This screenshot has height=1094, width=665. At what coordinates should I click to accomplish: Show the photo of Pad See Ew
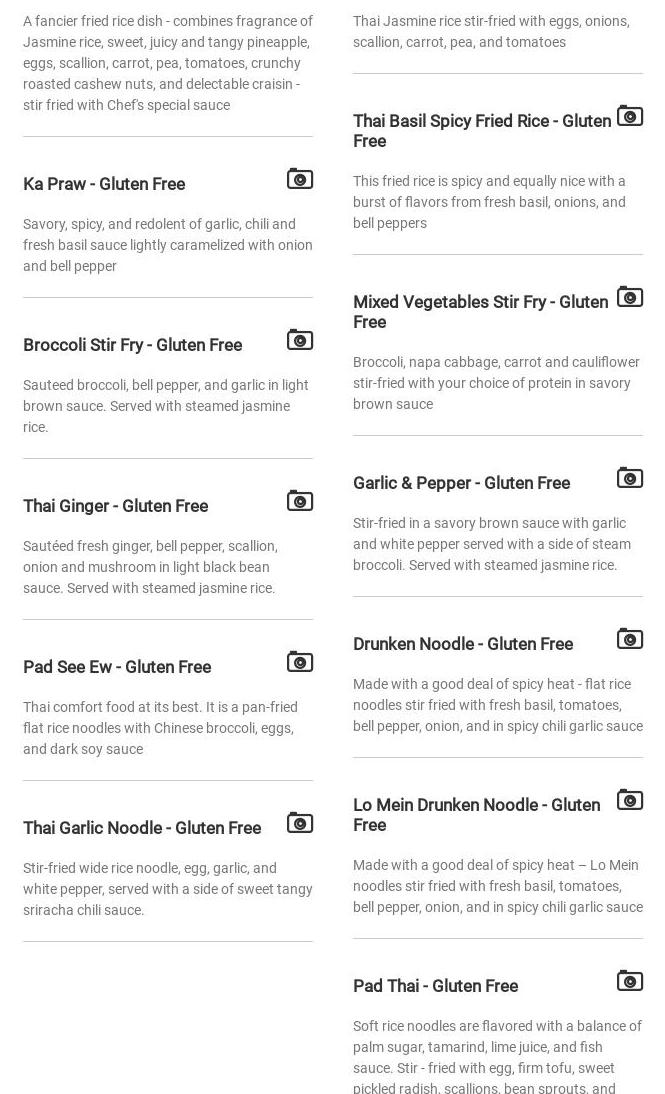300,662
